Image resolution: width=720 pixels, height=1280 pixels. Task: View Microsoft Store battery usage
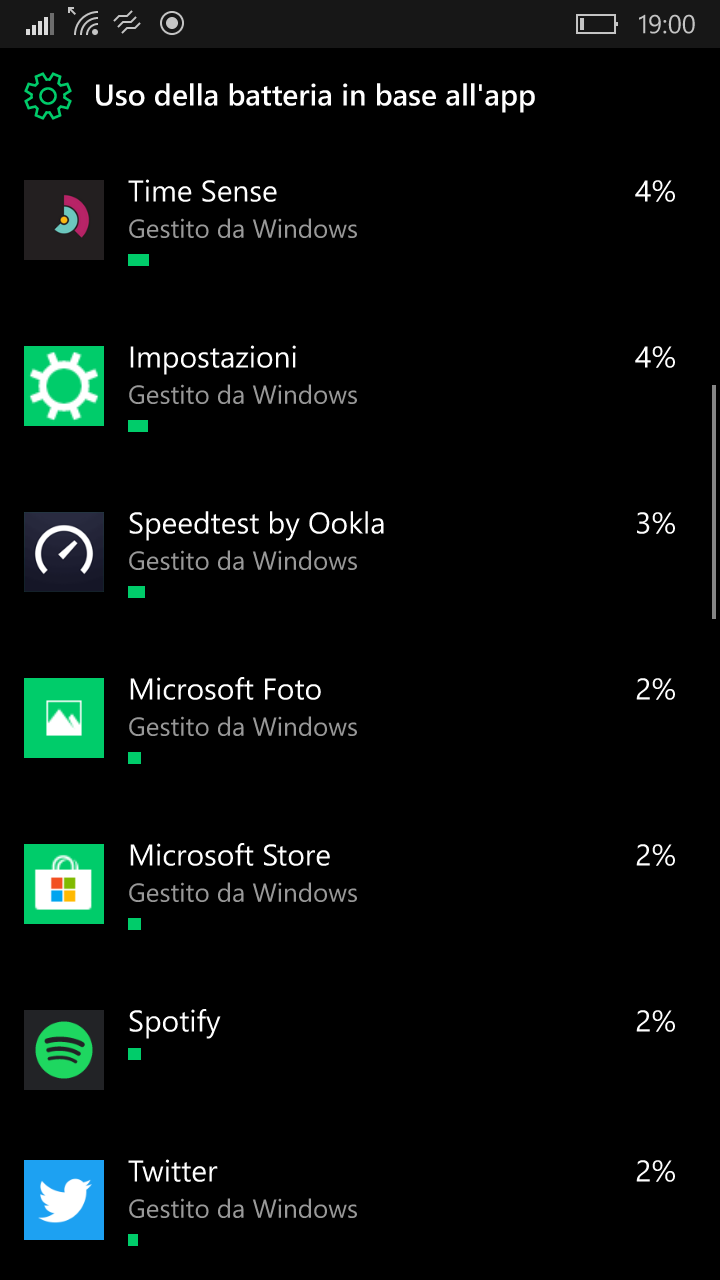pyautogui.click(x=350, y=884)
